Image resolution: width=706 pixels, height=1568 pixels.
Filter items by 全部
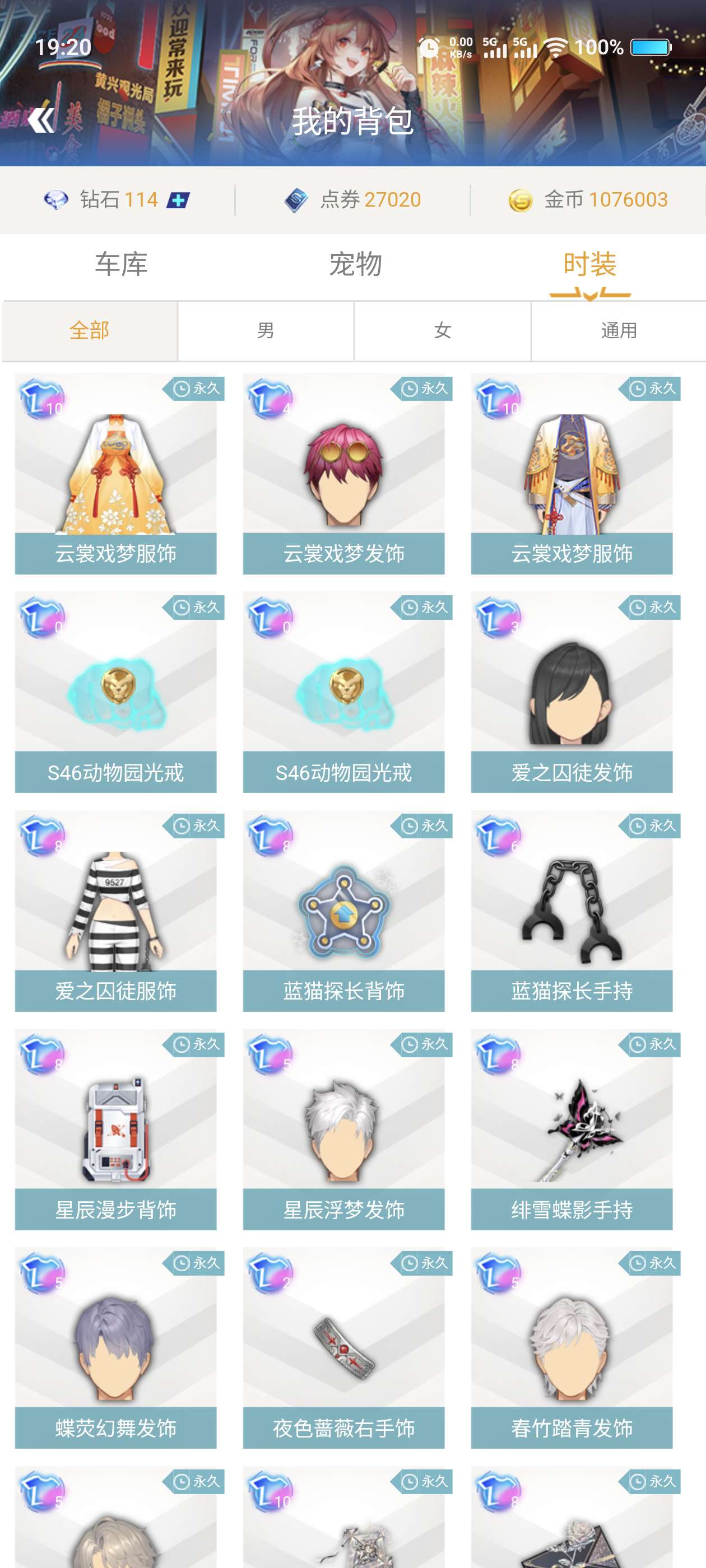pos(90,330)
